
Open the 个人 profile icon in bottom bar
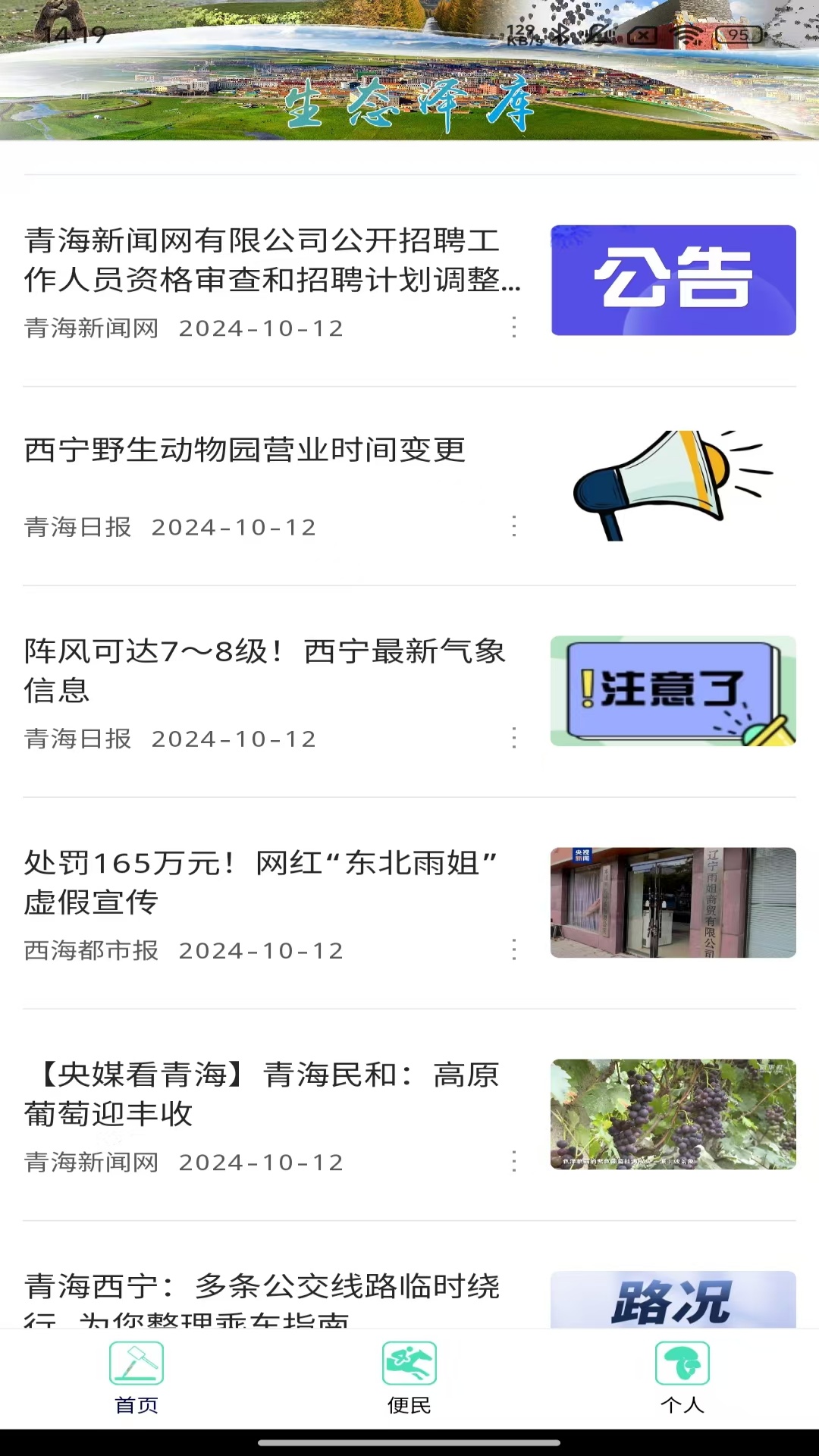tap(681, 1372)
